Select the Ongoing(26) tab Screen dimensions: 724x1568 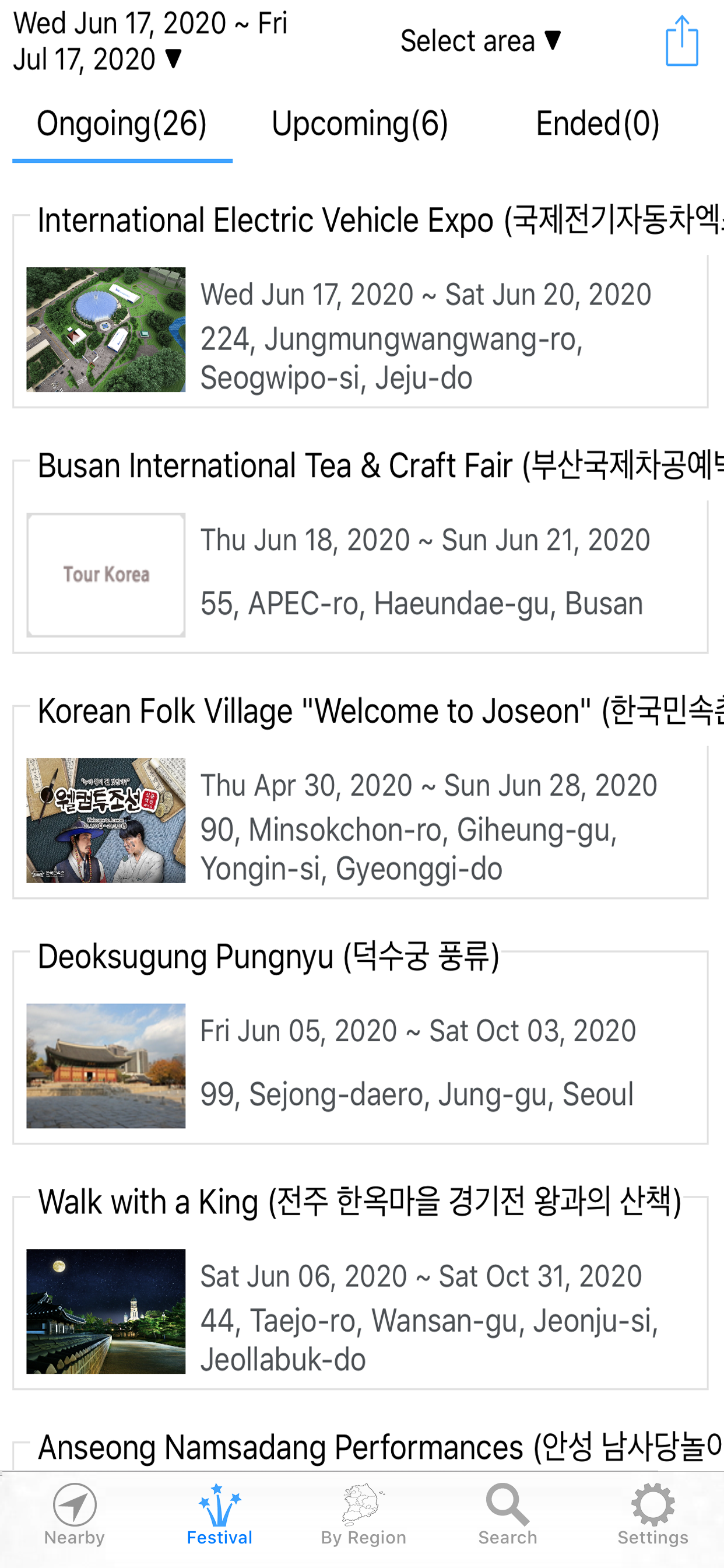tap(122, 124)
